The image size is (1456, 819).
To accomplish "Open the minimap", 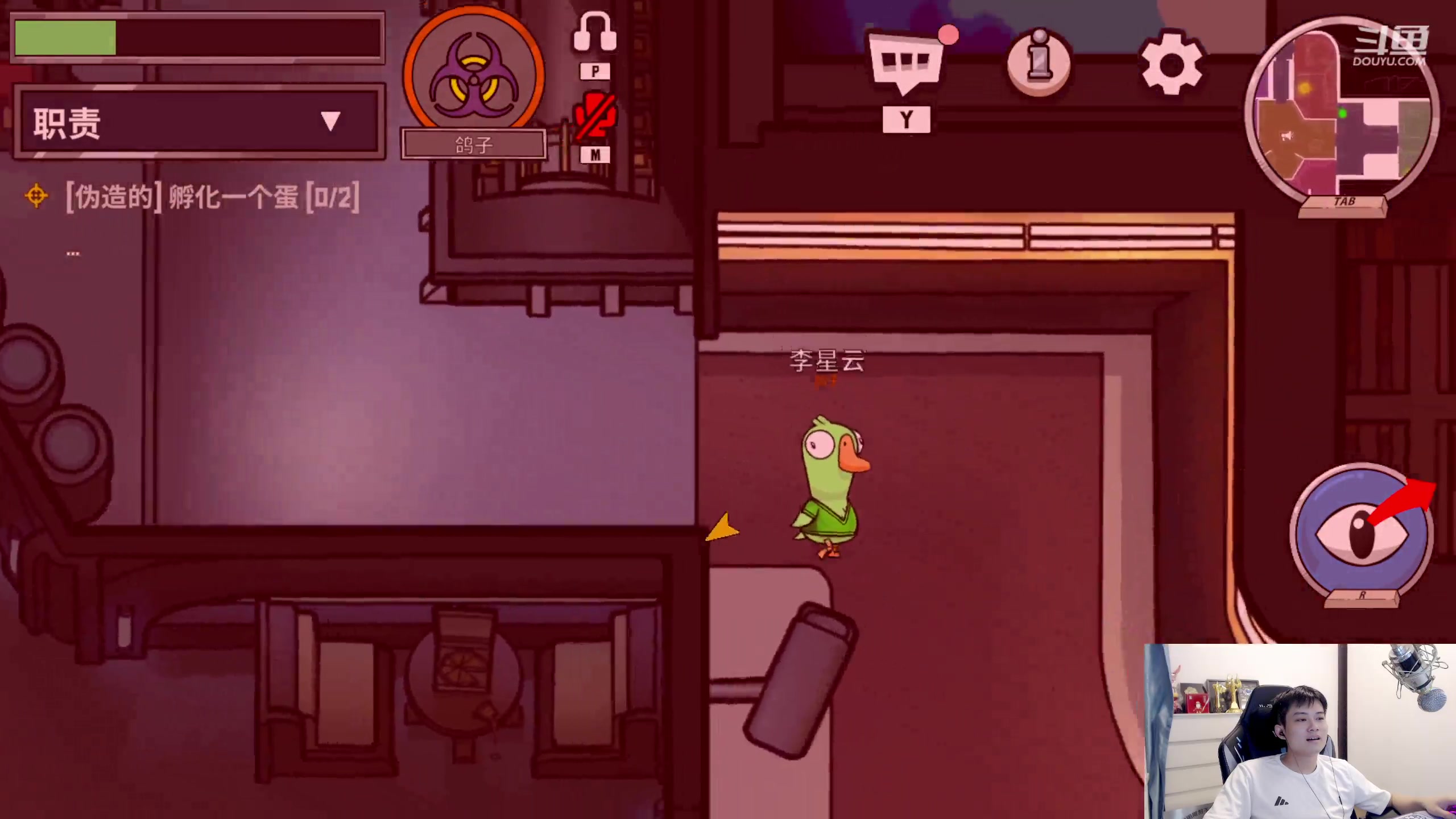I will coord(1342,111).
